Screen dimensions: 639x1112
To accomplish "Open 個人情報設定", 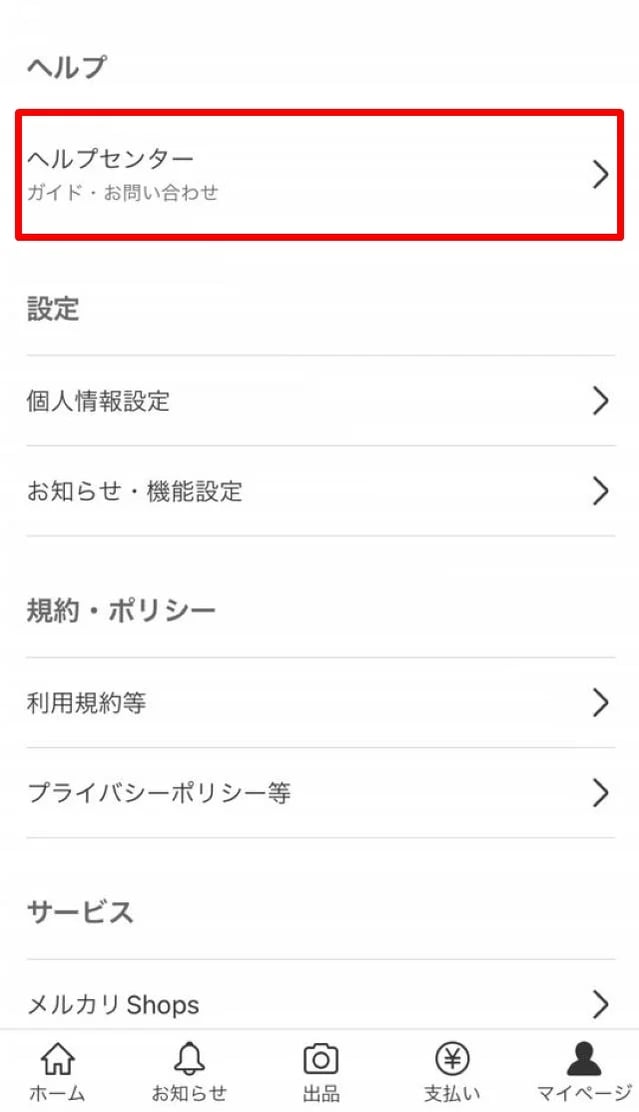I will pyautogui.click(x=318, y=401).
